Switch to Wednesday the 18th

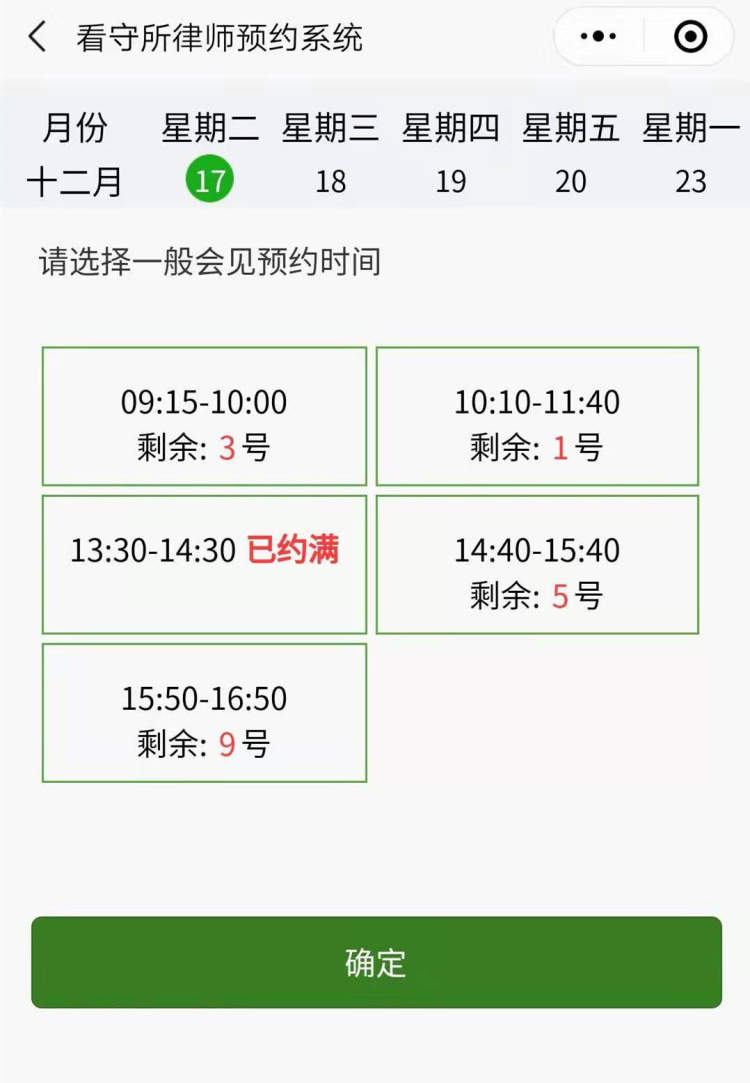point(330,181)
